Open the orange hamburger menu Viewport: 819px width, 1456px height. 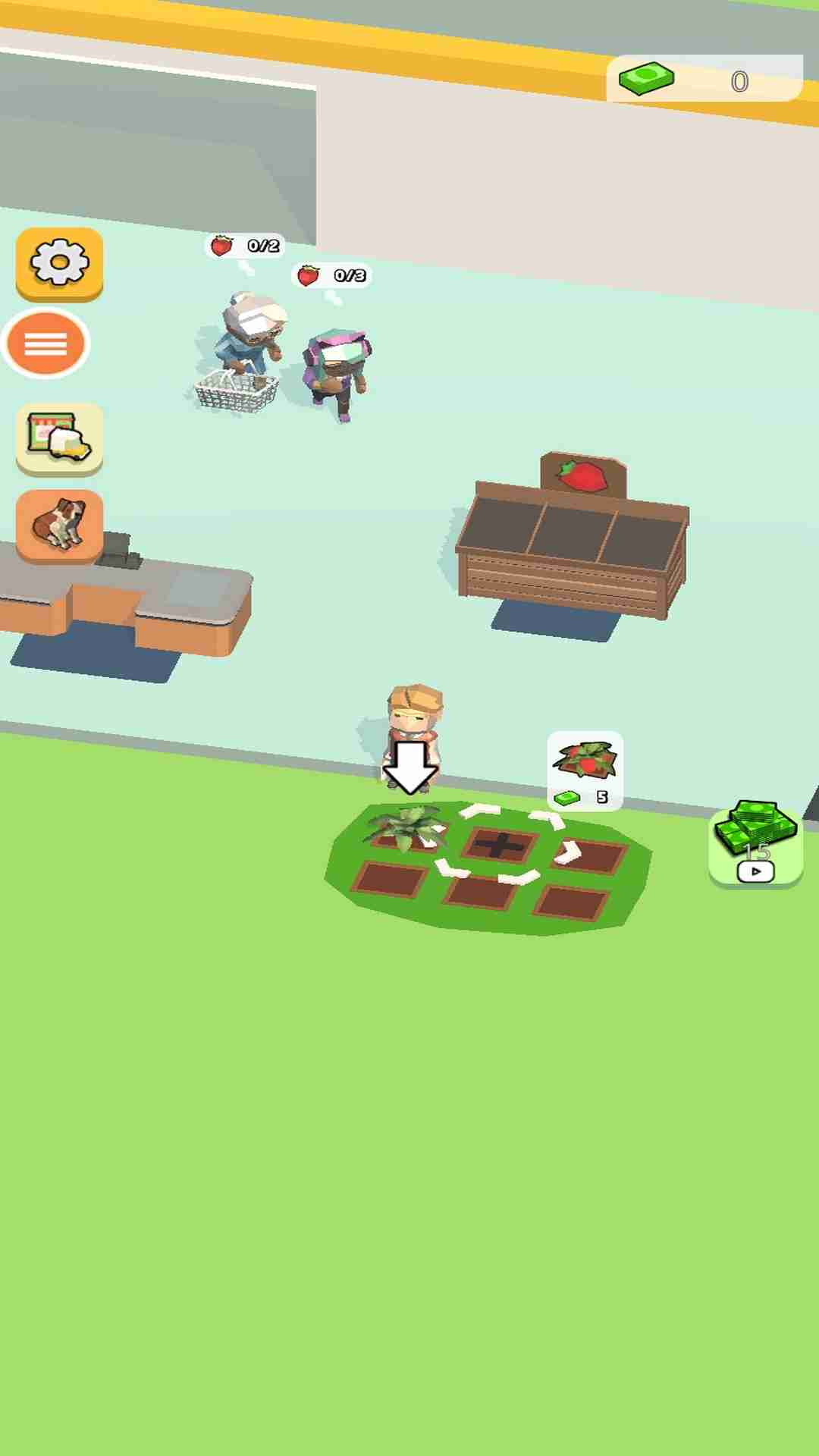[x=46, y=344]
